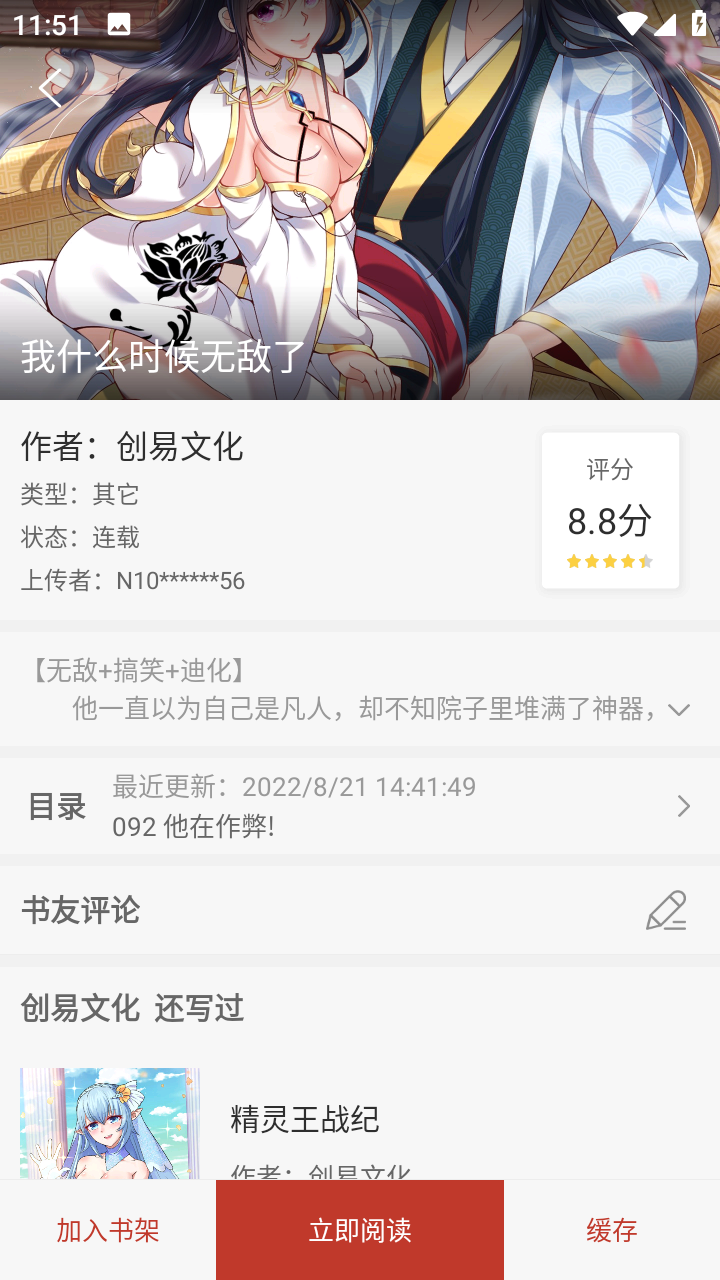
Task: Open the 精灵王战纪 comic
Action: (305, 1118)
